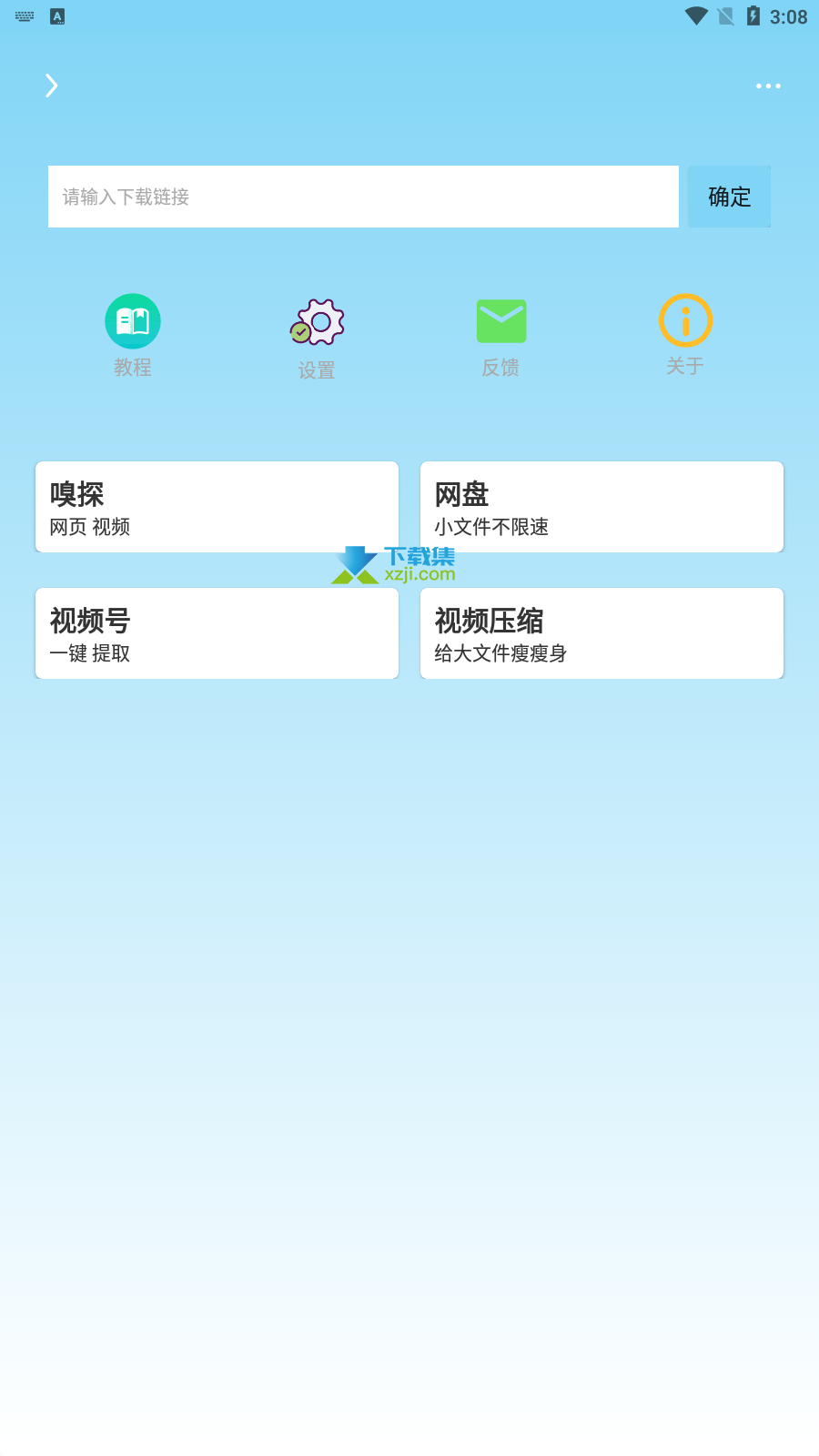Open the three-dot overflow menu

[768, 86]
